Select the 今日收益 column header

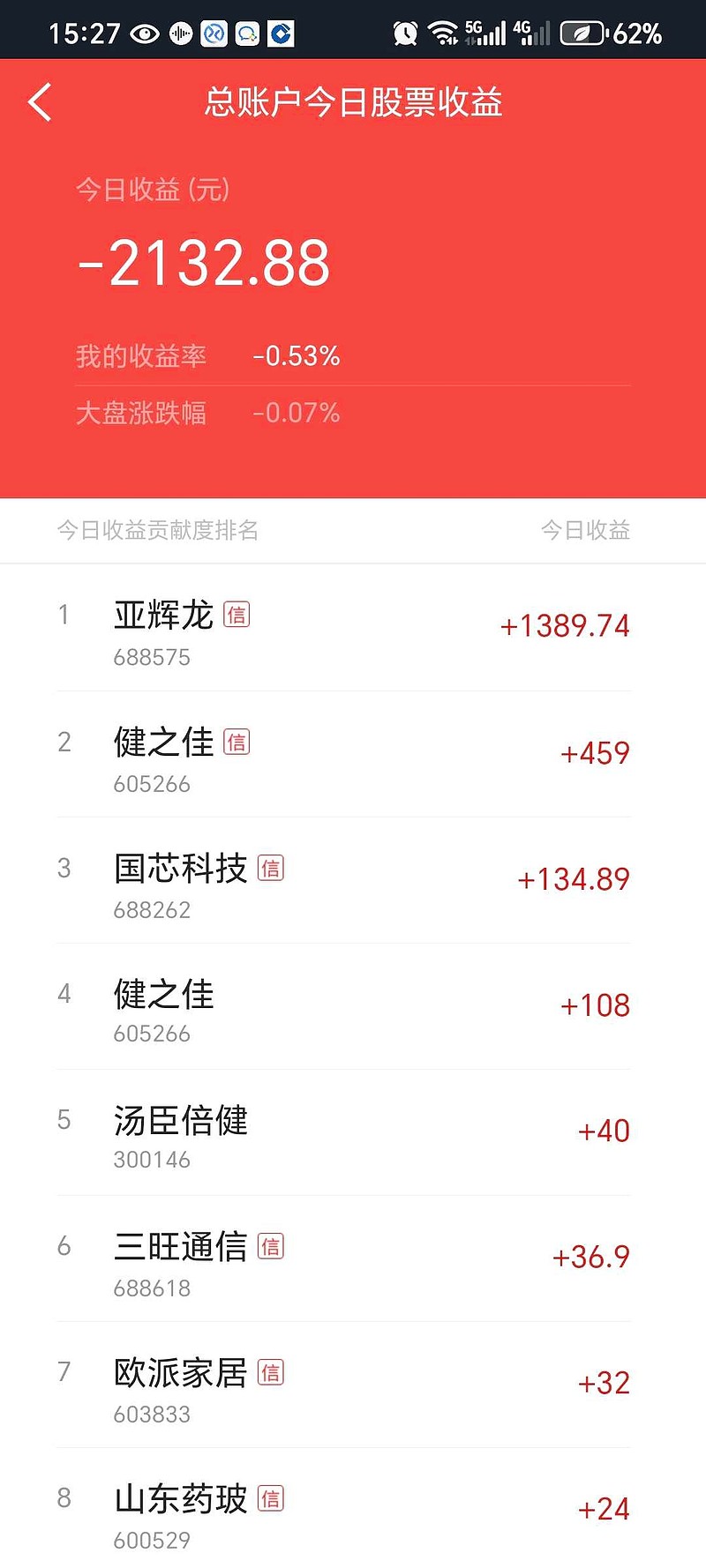[x=585, y=531]
